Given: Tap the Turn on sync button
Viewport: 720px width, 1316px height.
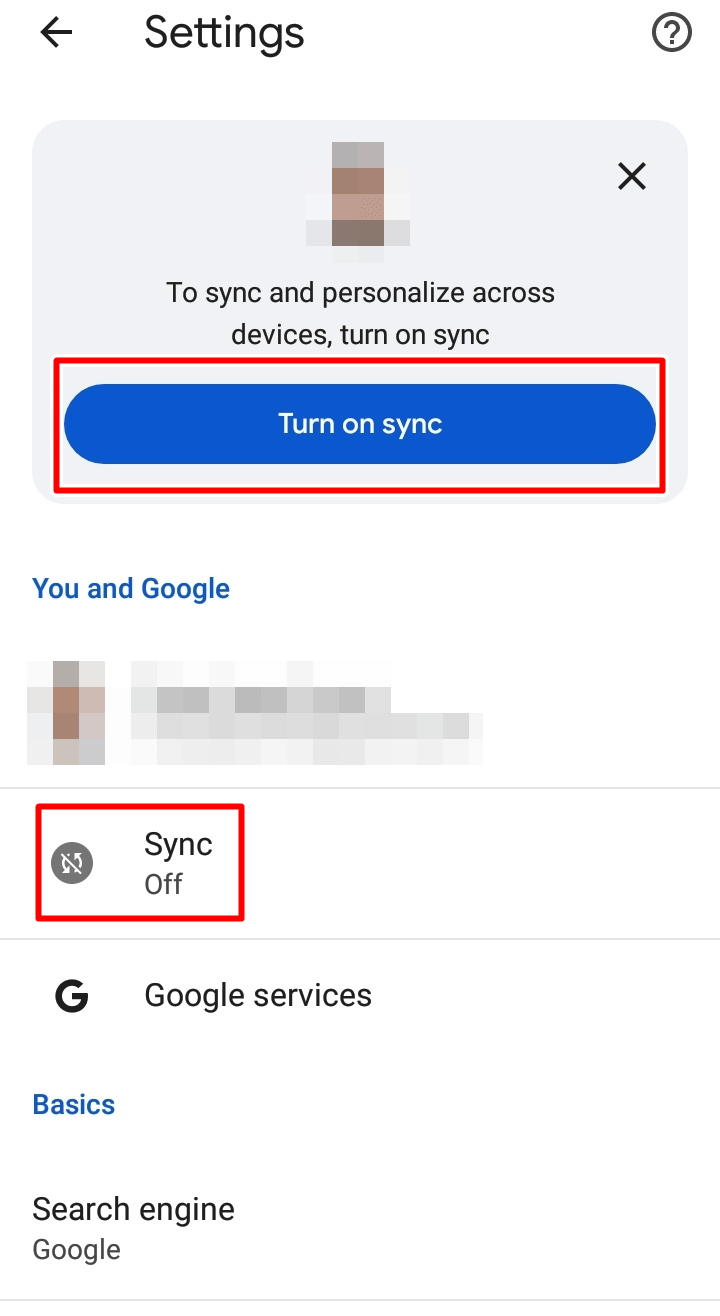Looking at the screenshot, I should [360, 424].
